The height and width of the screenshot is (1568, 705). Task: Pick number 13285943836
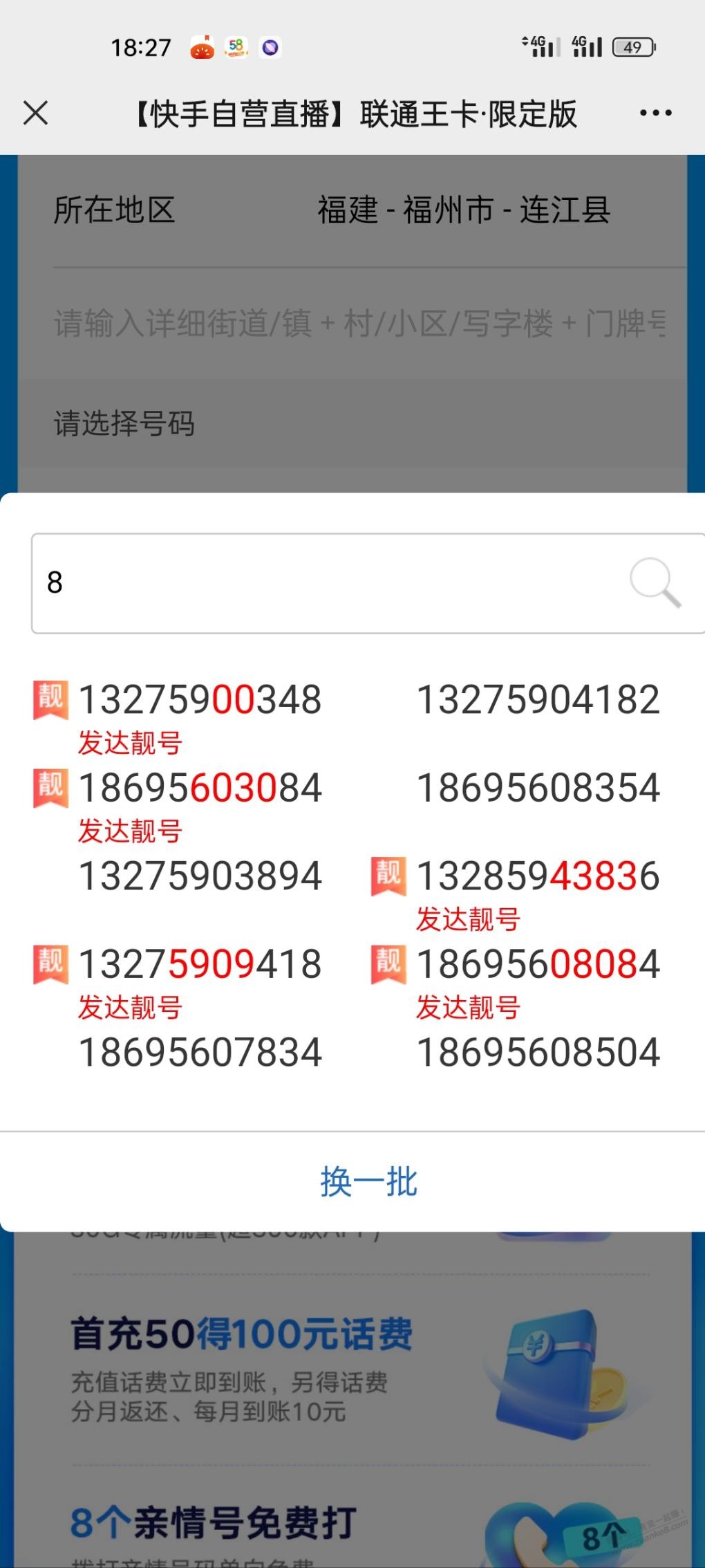click(538, 876)
